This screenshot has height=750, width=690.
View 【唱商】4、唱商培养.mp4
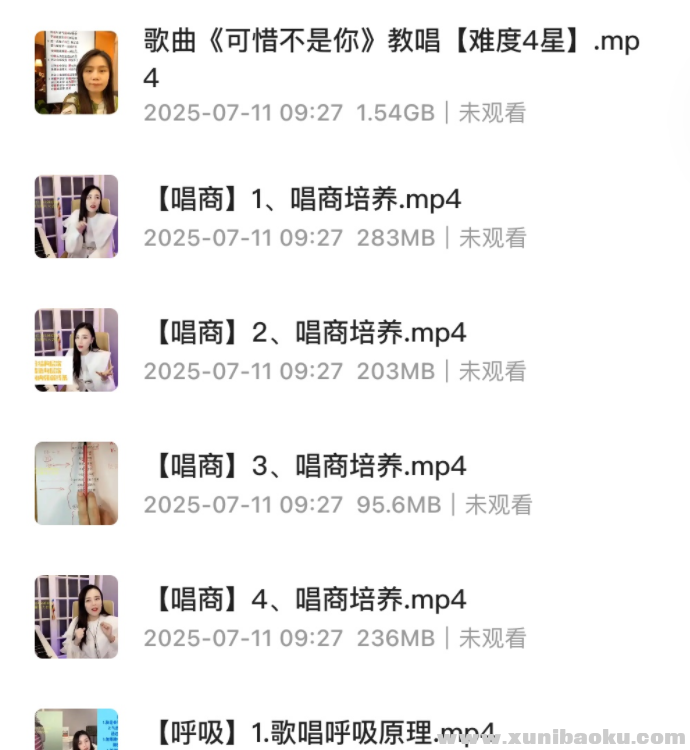[x=306, y=600]
